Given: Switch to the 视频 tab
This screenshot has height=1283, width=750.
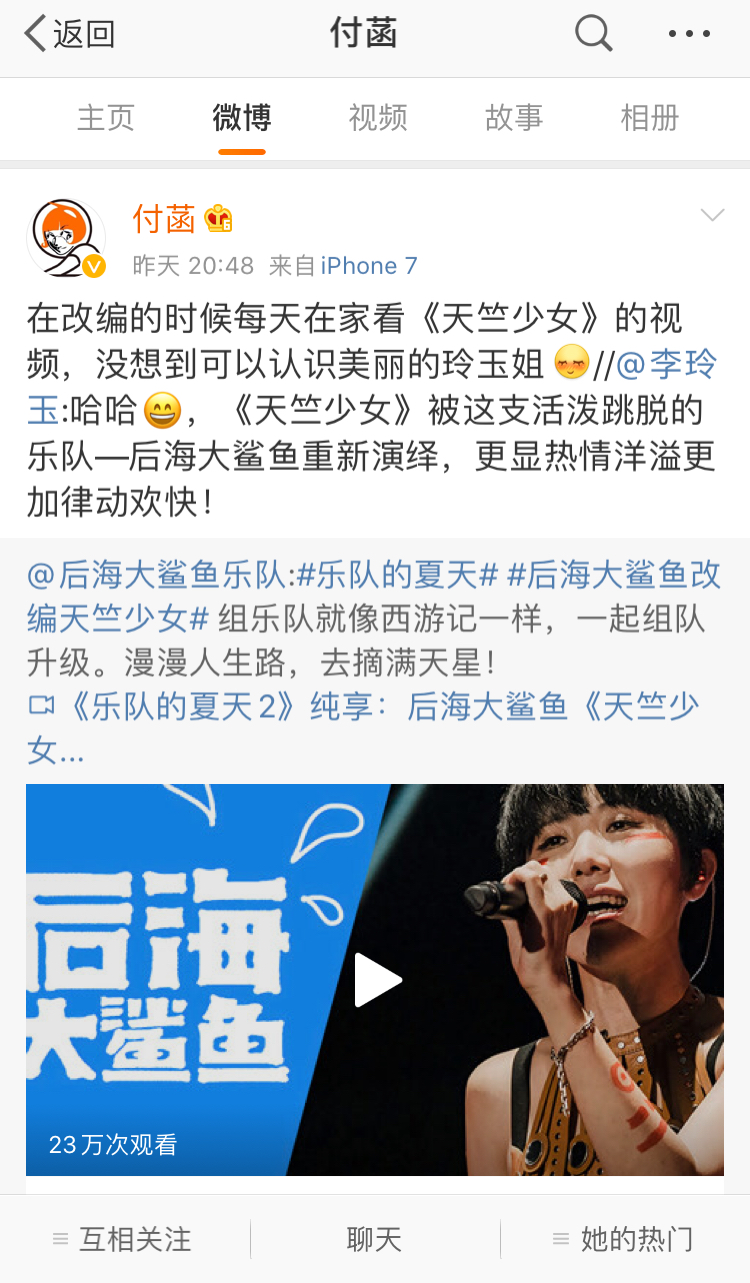Looking at the screenshot, I should [x=378, y=118].
